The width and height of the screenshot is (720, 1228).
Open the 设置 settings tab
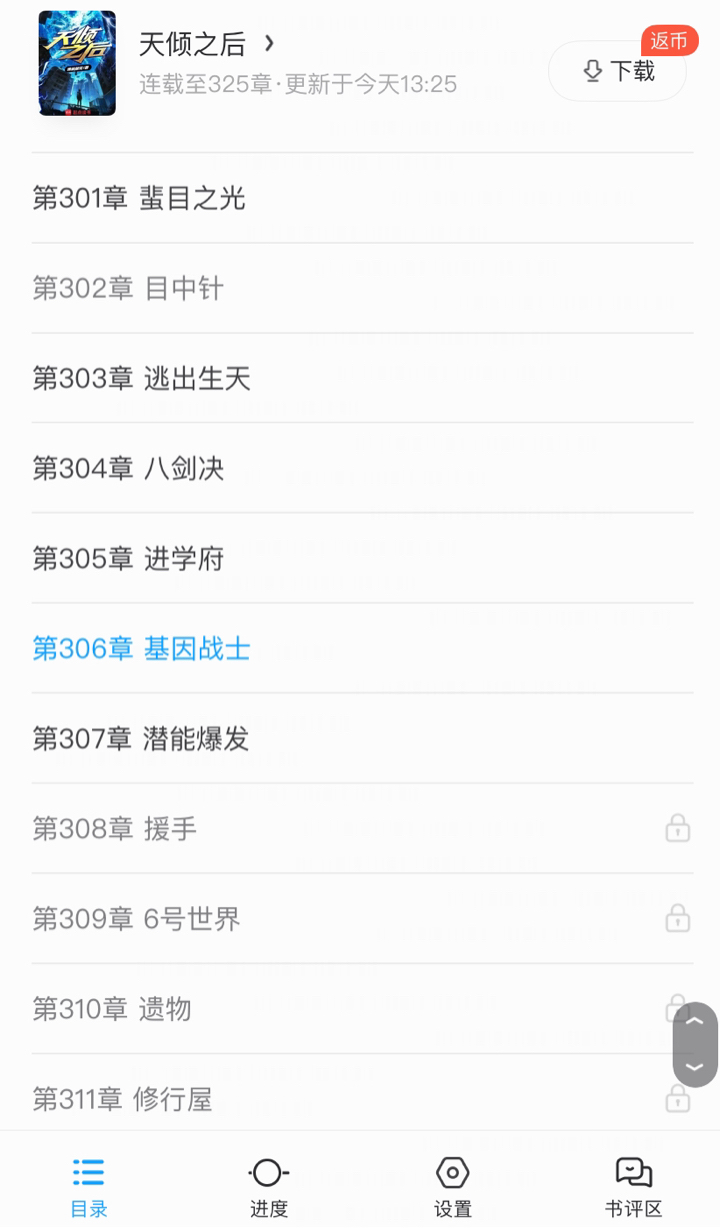pos(452,1186)
